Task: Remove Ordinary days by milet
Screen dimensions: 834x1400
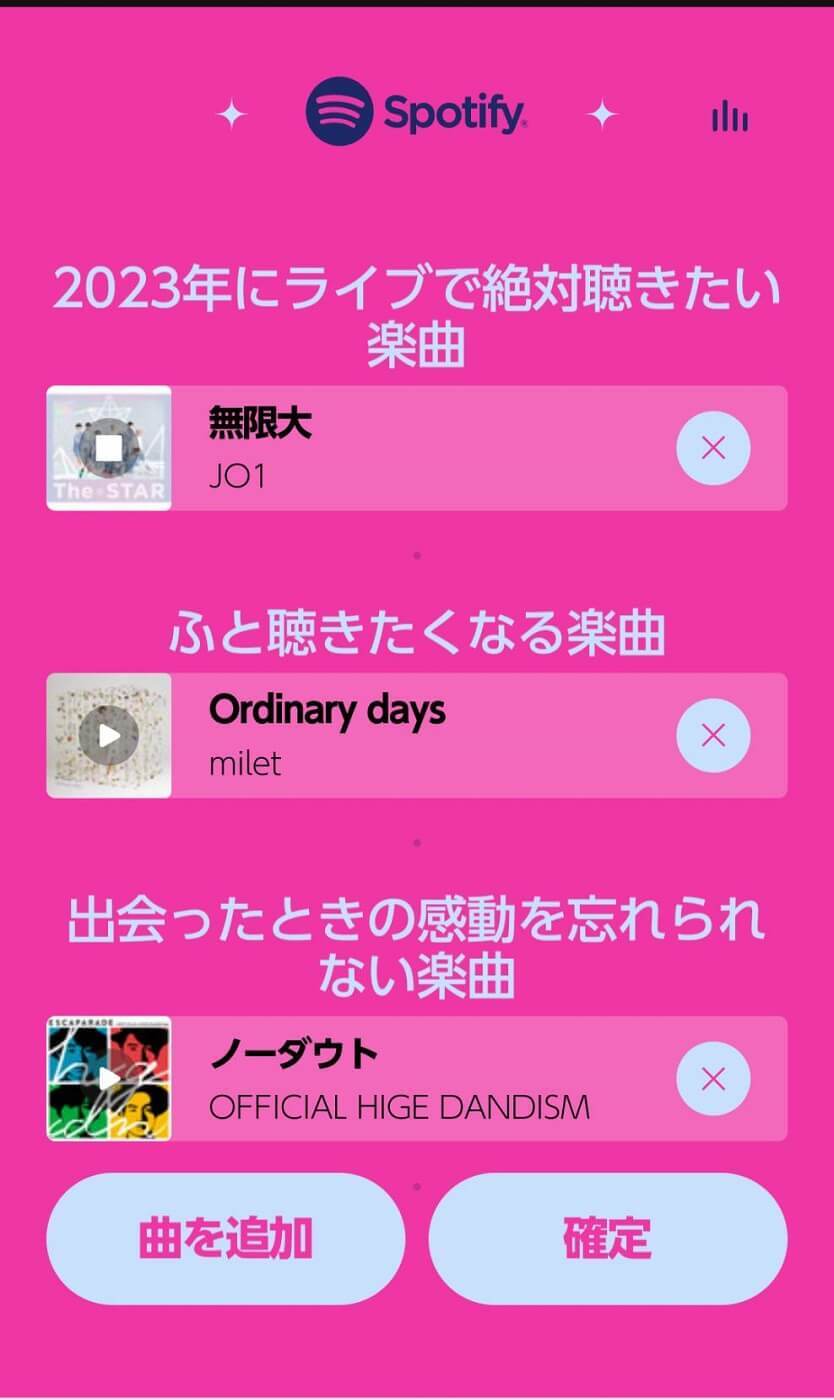Action: click(x=713, y=736)
